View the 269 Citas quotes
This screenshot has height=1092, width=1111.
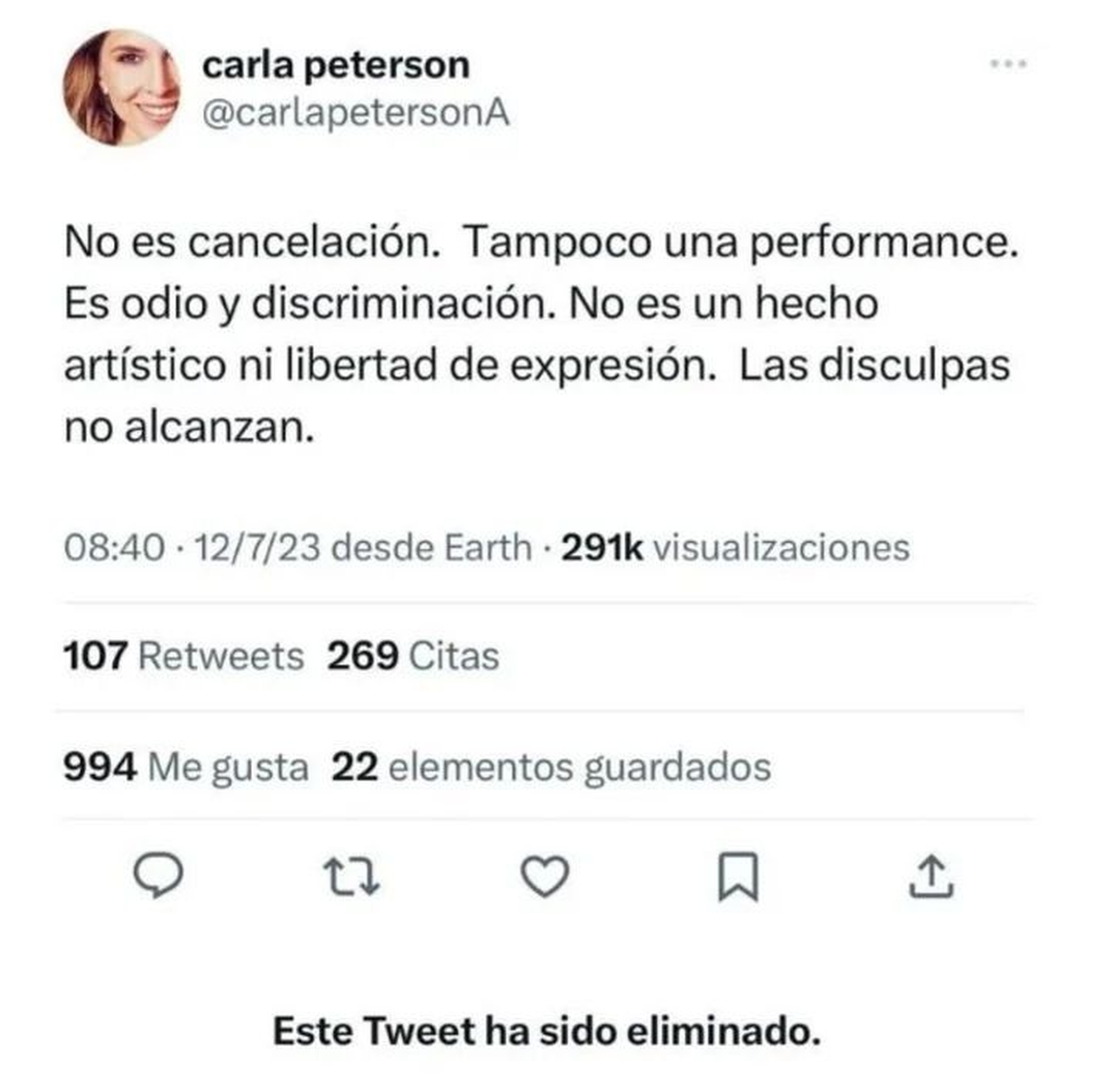tap(413, 656)
